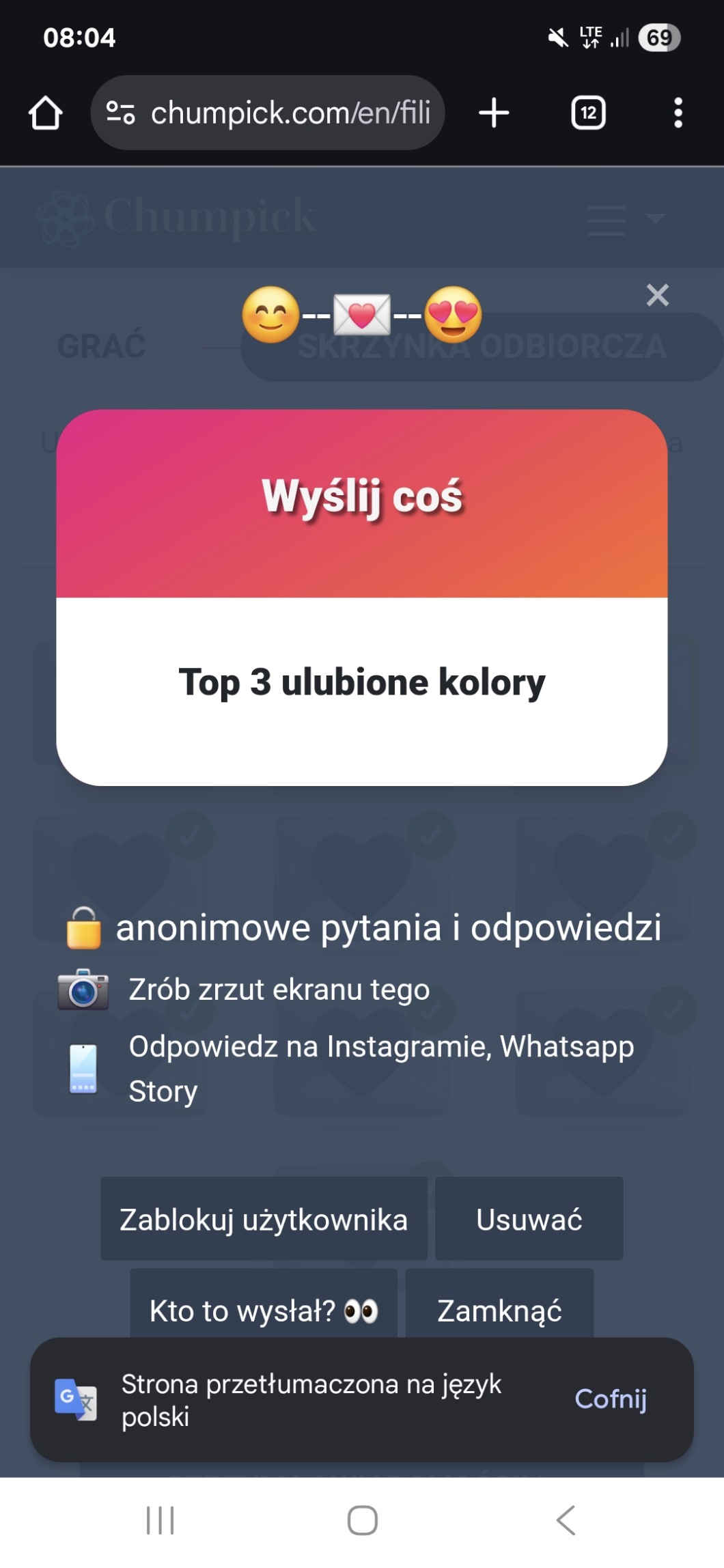The height and width of the screenshot is (1568, 724).
Task: Open the browser overflow menu
Action: coord(678,113)
